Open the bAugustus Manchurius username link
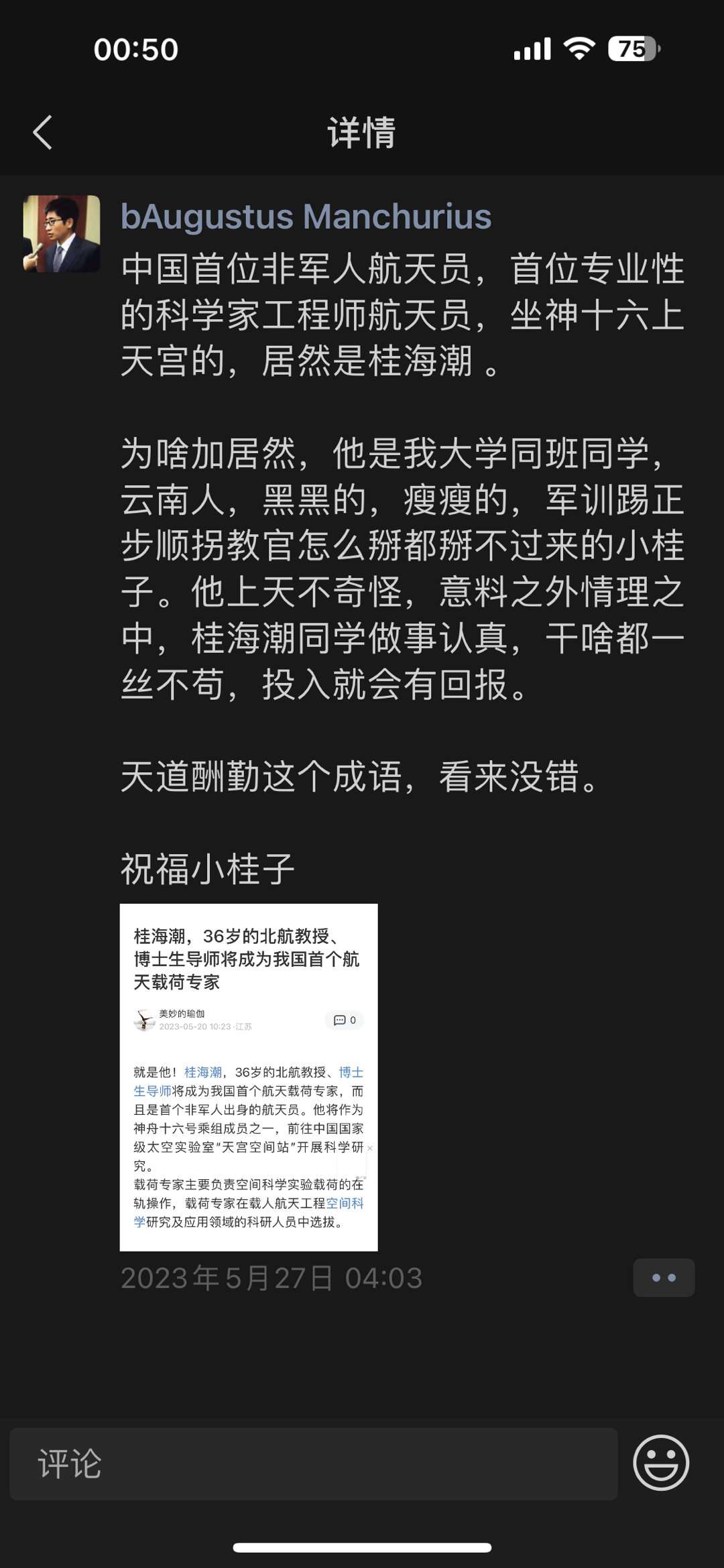The width and height of the screenshot is (724, 1568). [x=306, y=217]
